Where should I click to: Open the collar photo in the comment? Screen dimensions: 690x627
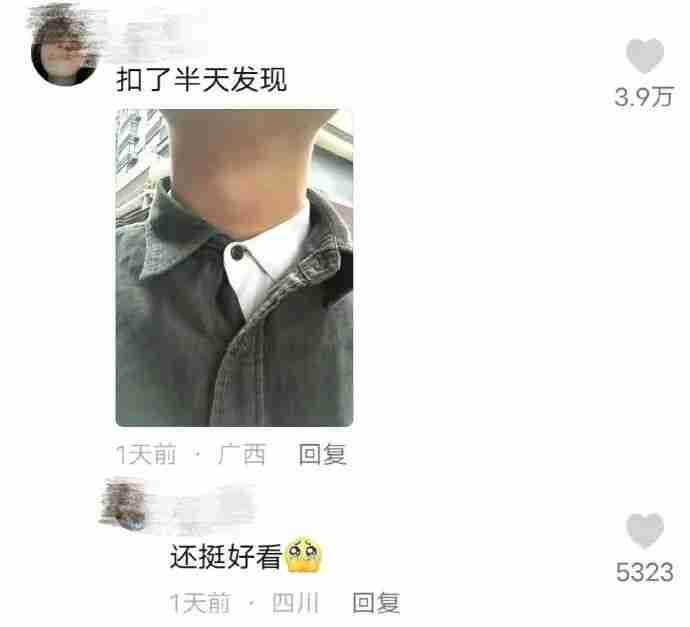[x=234, y=267]
